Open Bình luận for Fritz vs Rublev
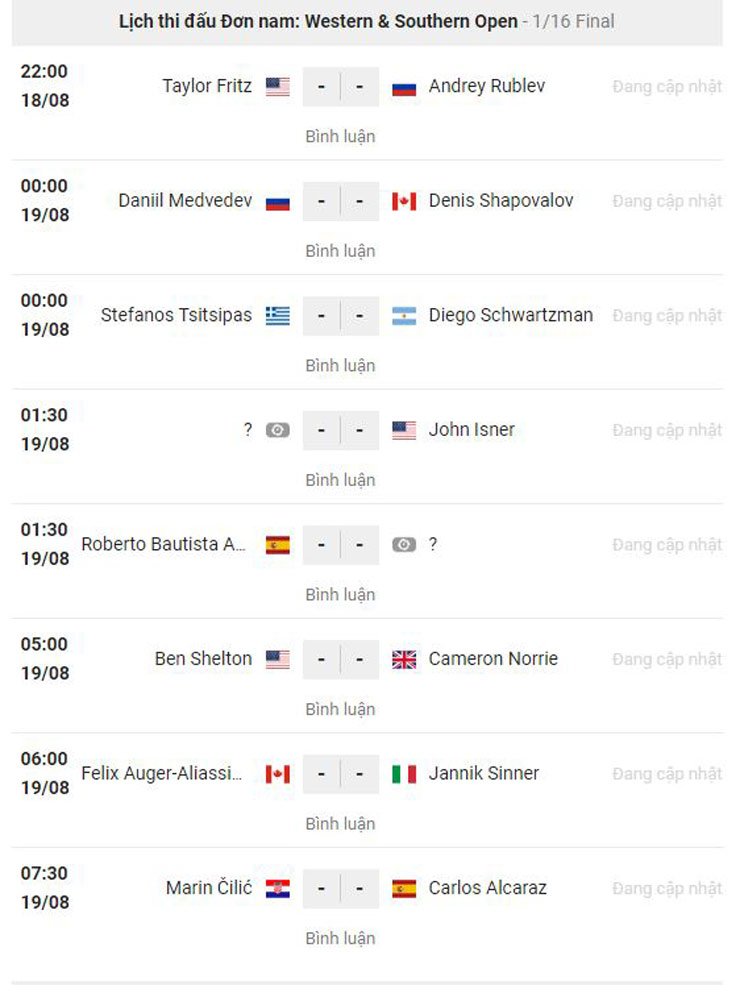This screenshot has height=985, width=740. point(340,137)
